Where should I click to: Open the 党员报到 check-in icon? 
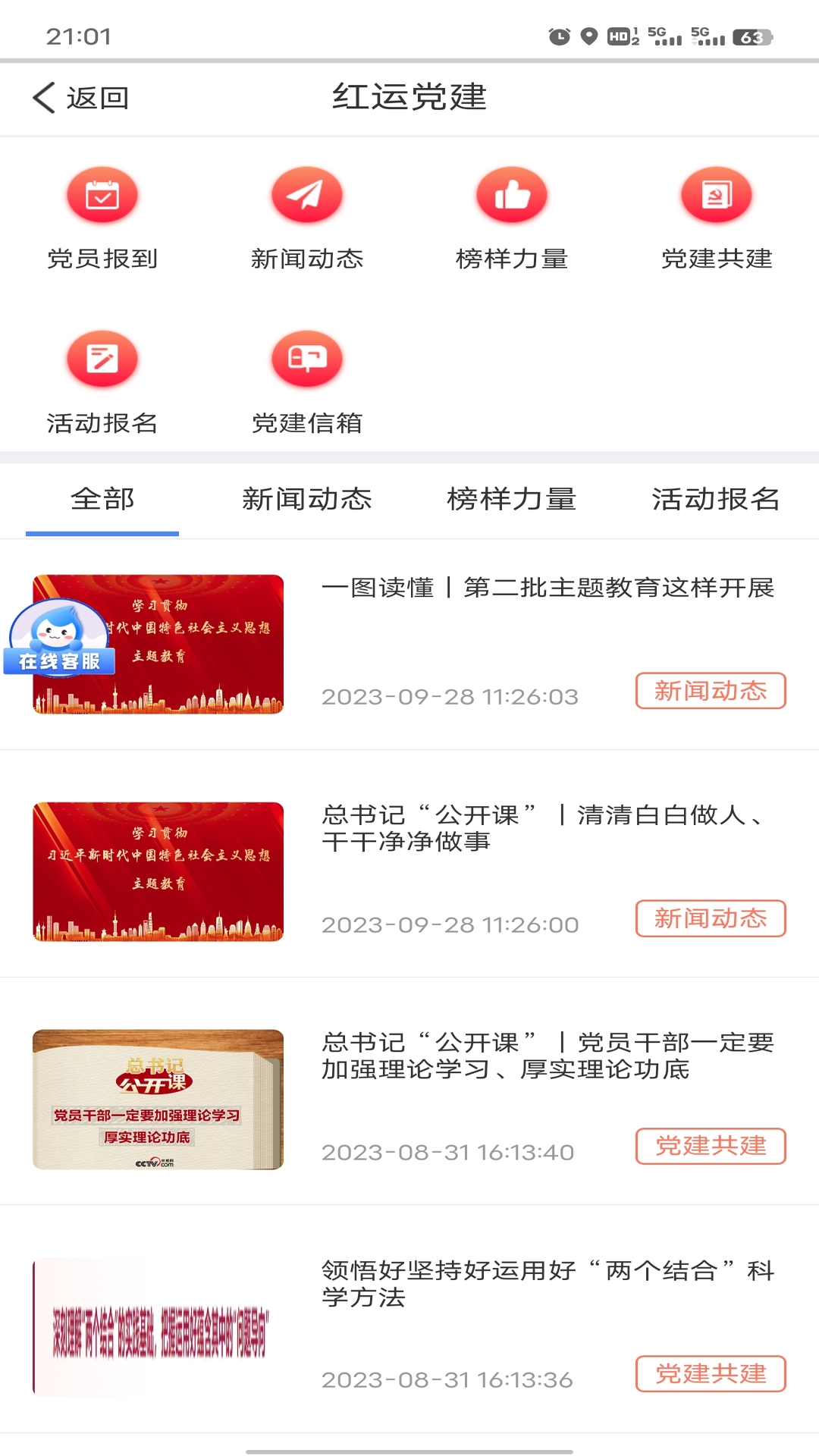(x=102, y=194)
